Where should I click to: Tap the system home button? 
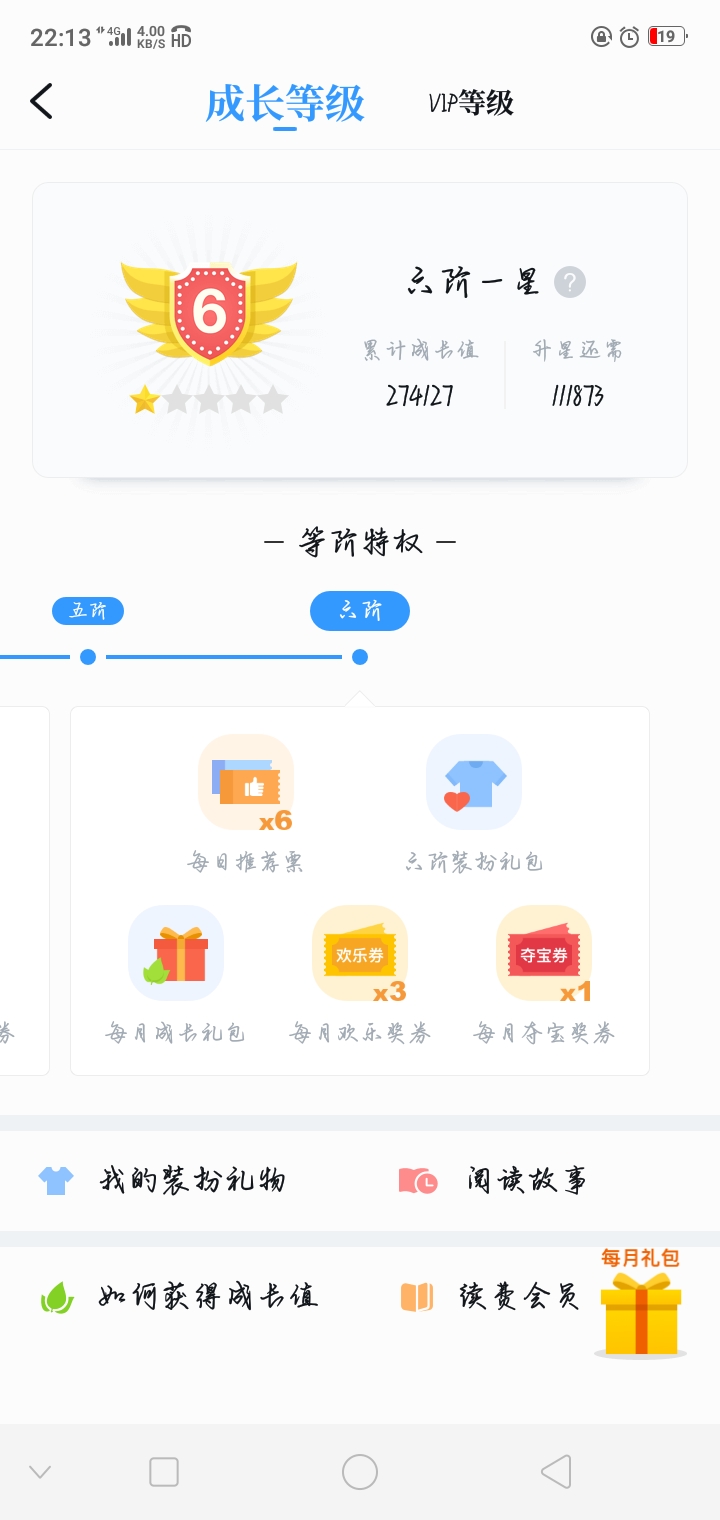pos(360,1471)
